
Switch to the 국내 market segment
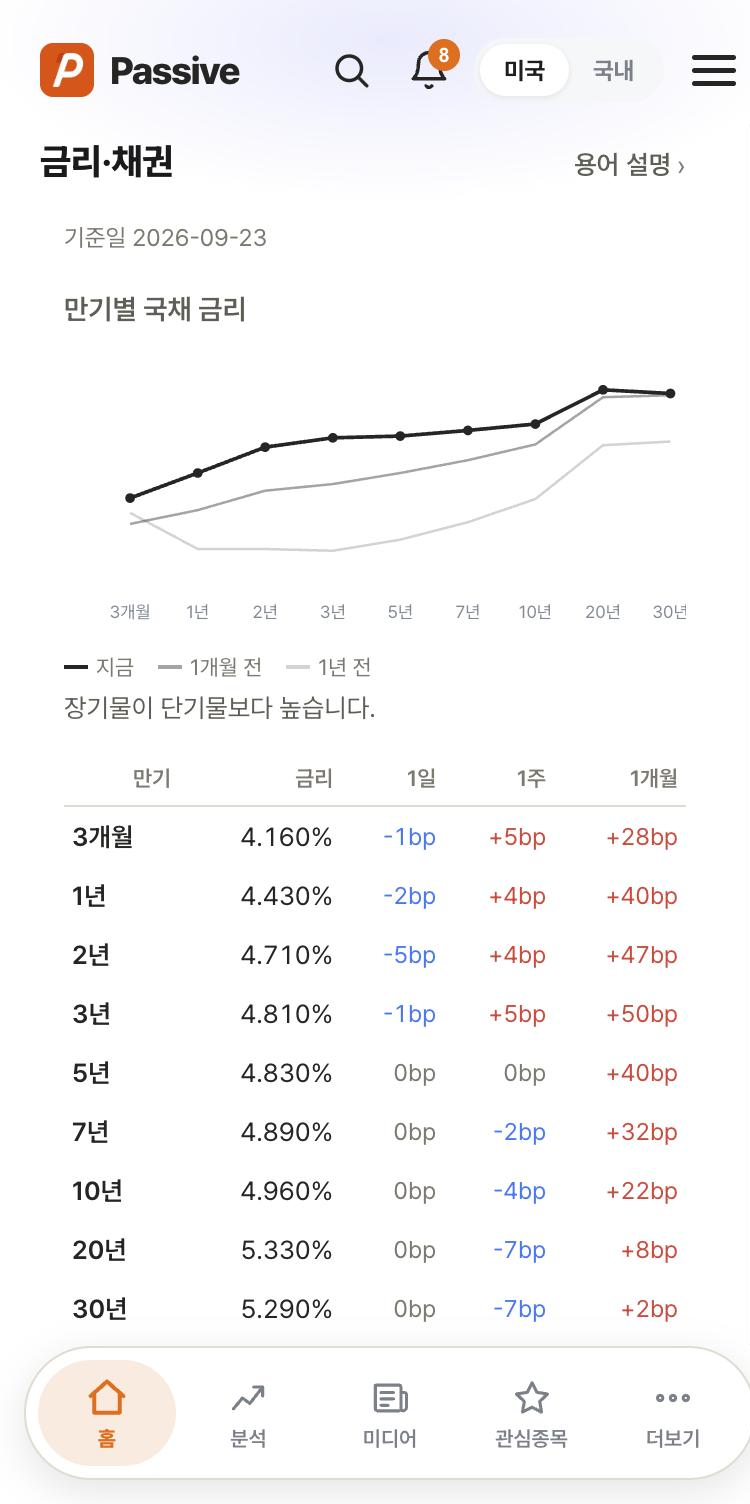[x=613, y=71]
